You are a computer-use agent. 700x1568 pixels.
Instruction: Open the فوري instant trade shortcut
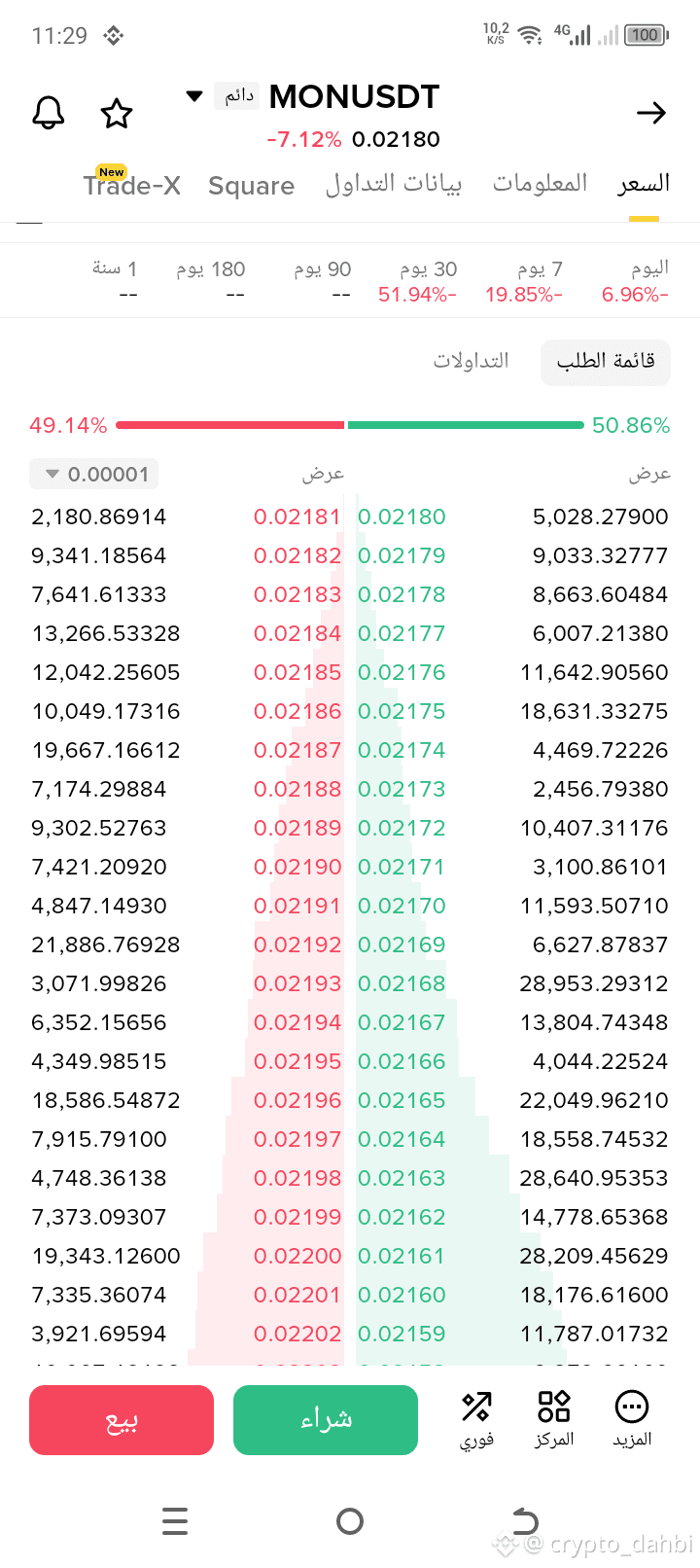pos(476,1419)
